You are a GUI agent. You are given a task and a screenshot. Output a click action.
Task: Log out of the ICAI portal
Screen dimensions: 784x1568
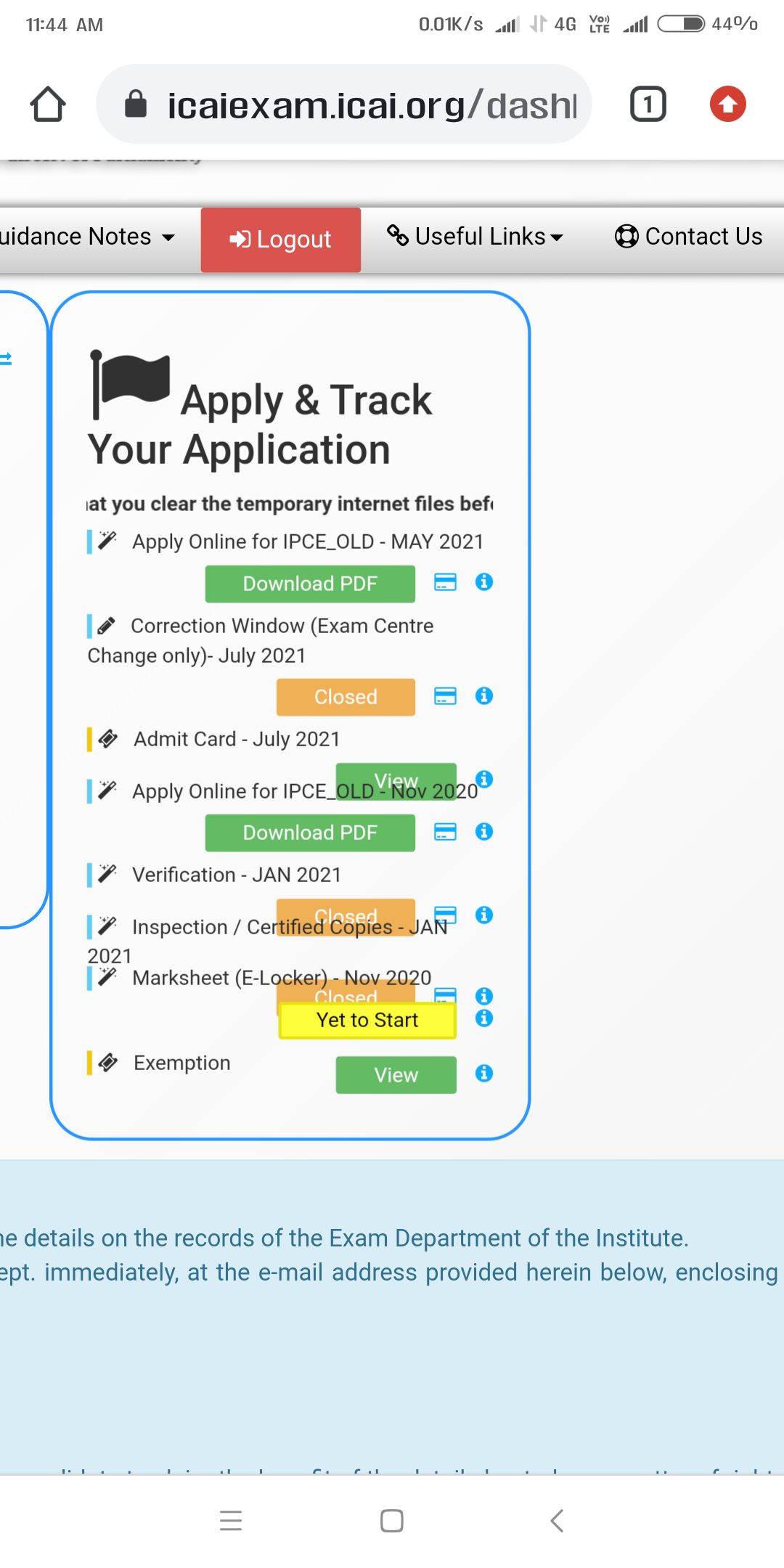click(x=281, y=240)
